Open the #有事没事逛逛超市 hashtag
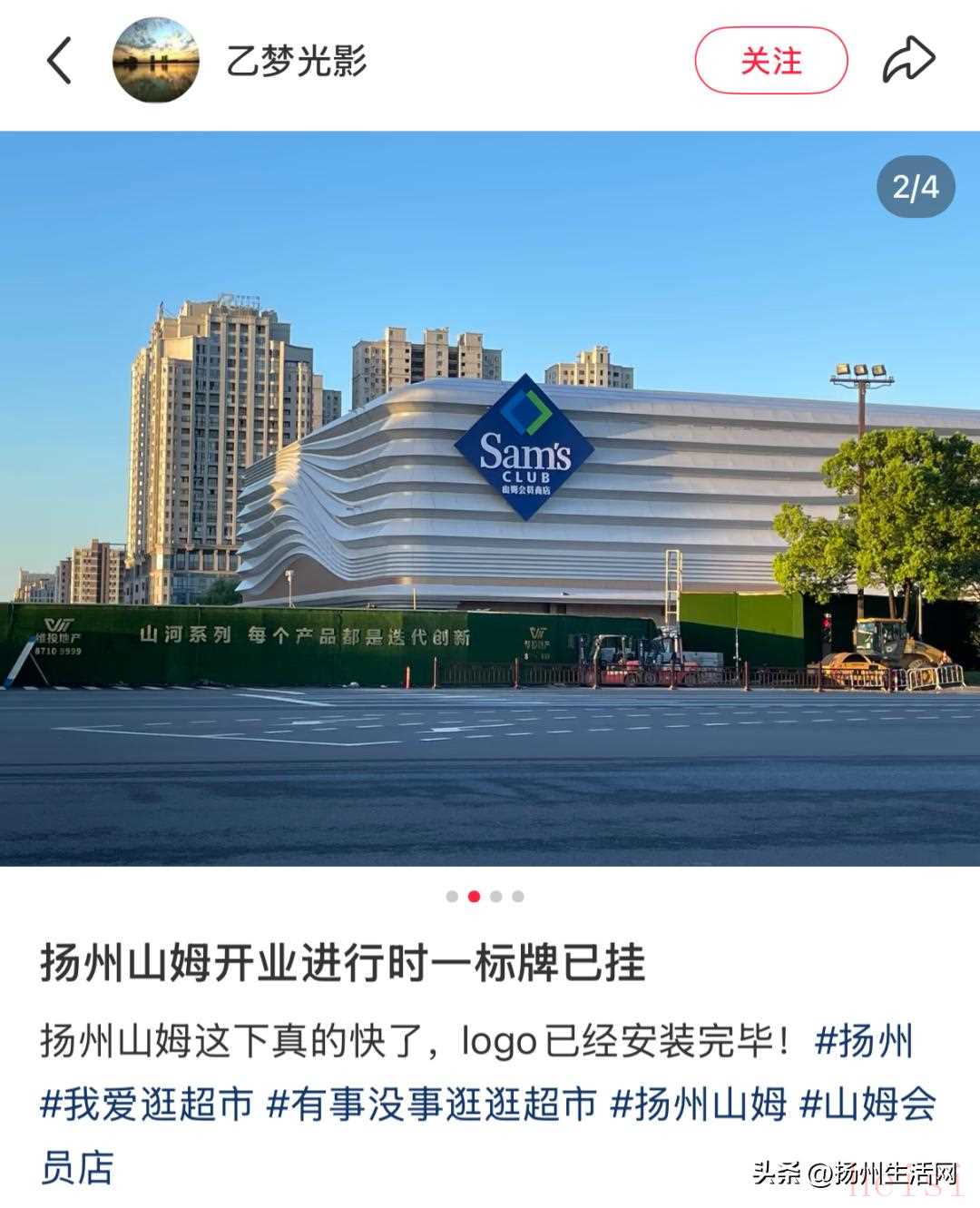 click(432, 1105)
